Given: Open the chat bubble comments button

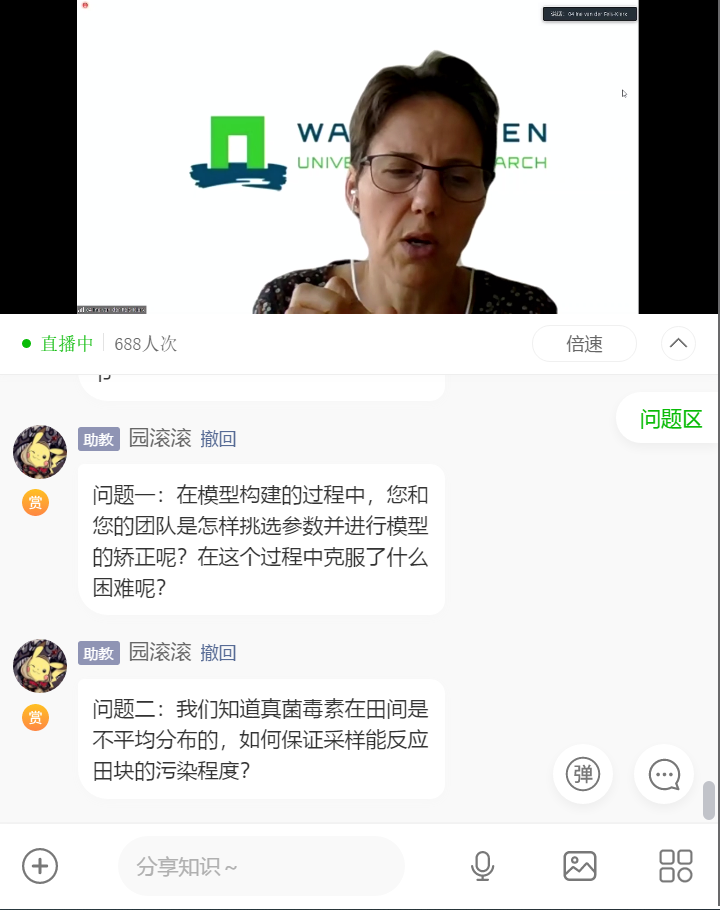Looking at the screenshot, I should click(664, 774).
